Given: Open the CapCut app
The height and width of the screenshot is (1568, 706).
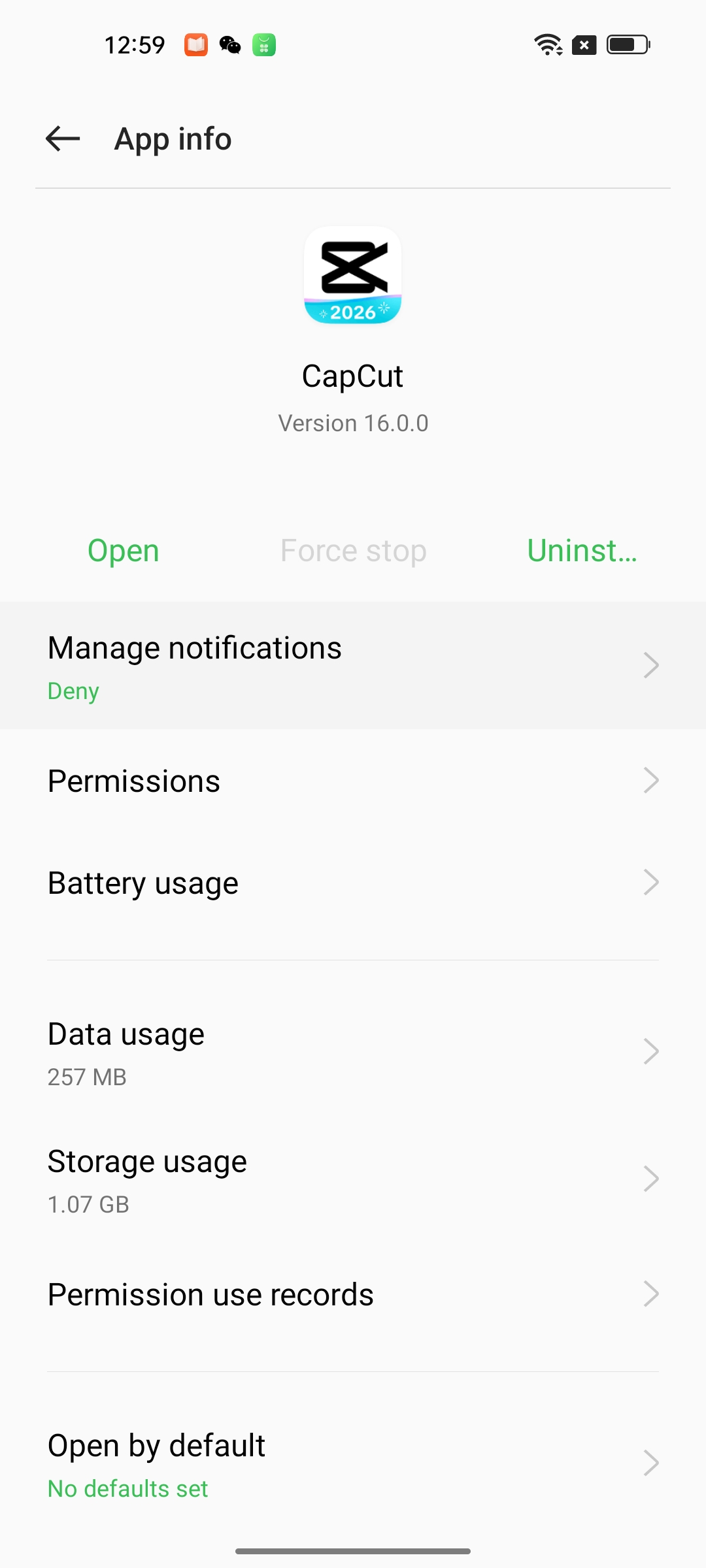Looking at the screenshot, I should pyautogui.click(x=124, y=551).
